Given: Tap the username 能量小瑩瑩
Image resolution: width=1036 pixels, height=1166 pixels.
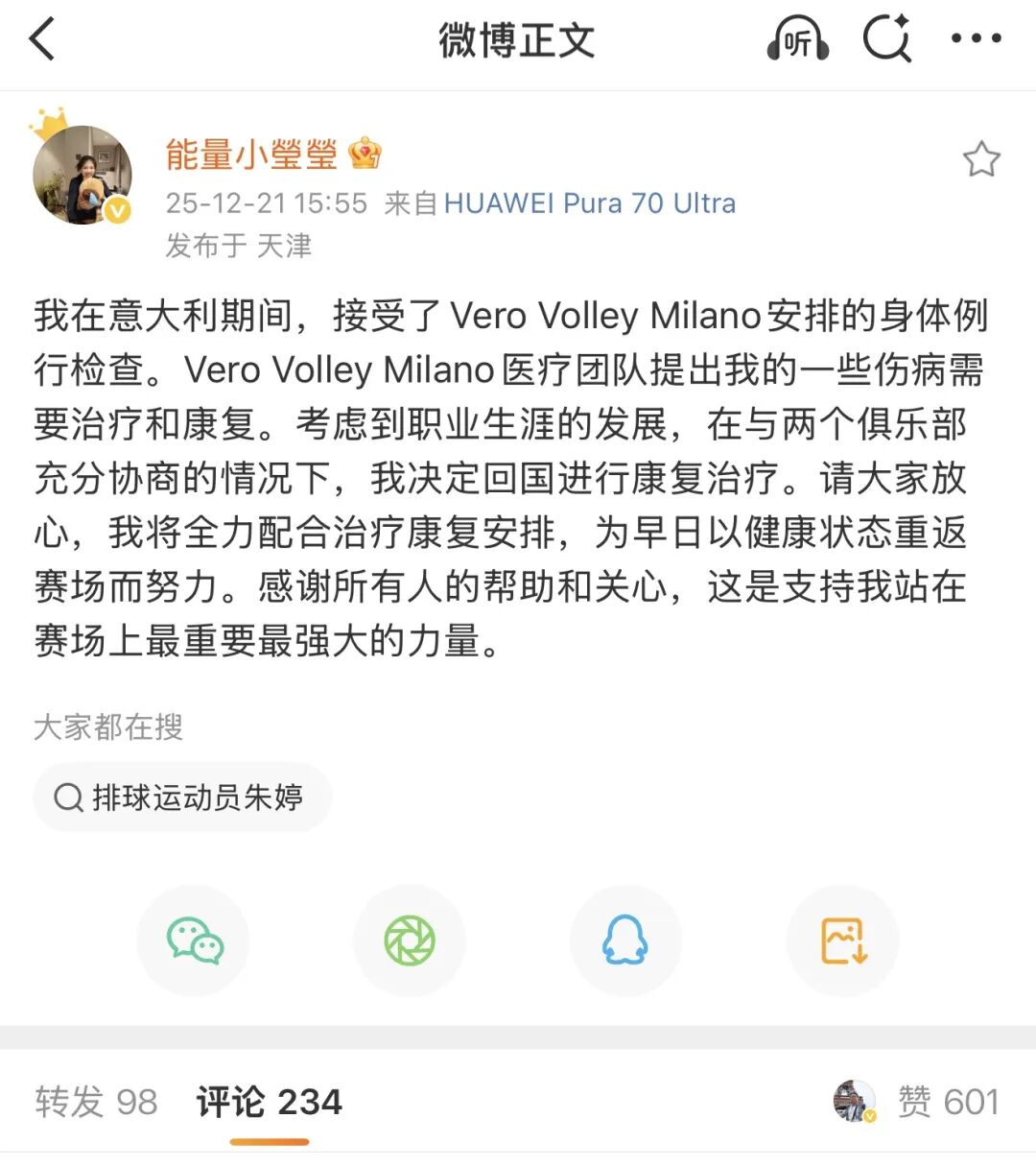Looking at the screenshot, I should (251, 154).
